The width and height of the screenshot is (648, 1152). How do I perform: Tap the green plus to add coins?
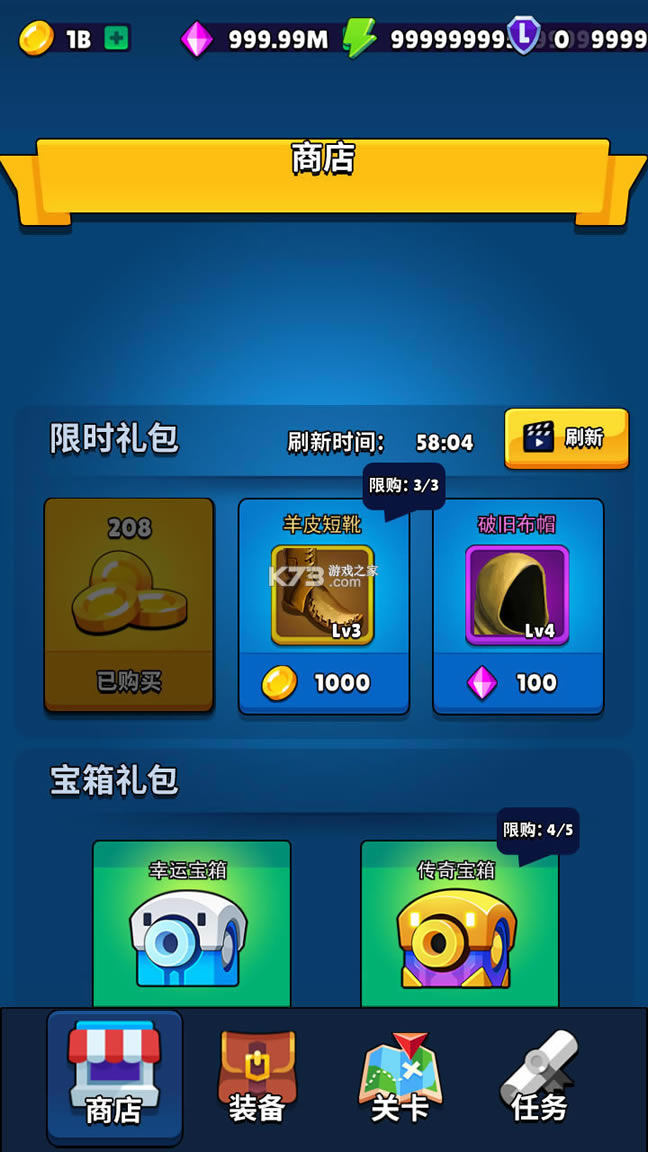coord(117,39)
